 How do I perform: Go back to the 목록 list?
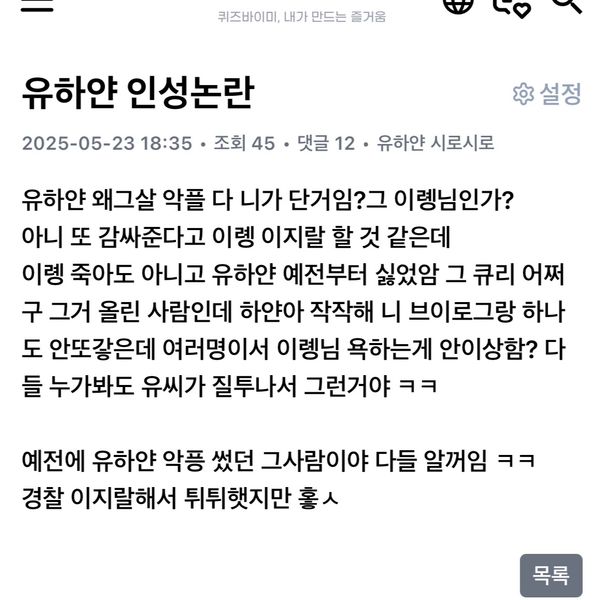click(550, 575)
